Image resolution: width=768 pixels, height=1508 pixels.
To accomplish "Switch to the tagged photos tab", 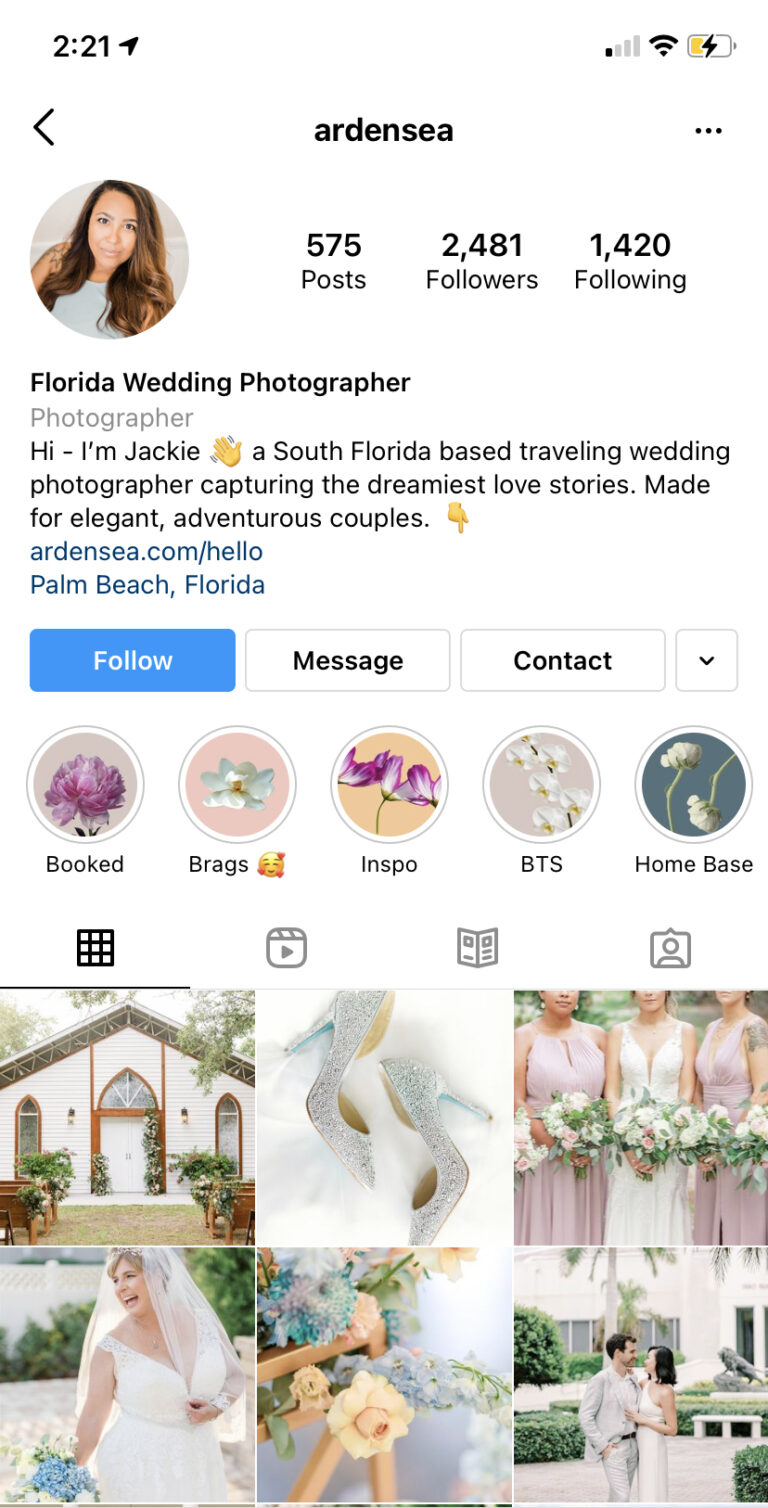I will click(x=670, y=947).
